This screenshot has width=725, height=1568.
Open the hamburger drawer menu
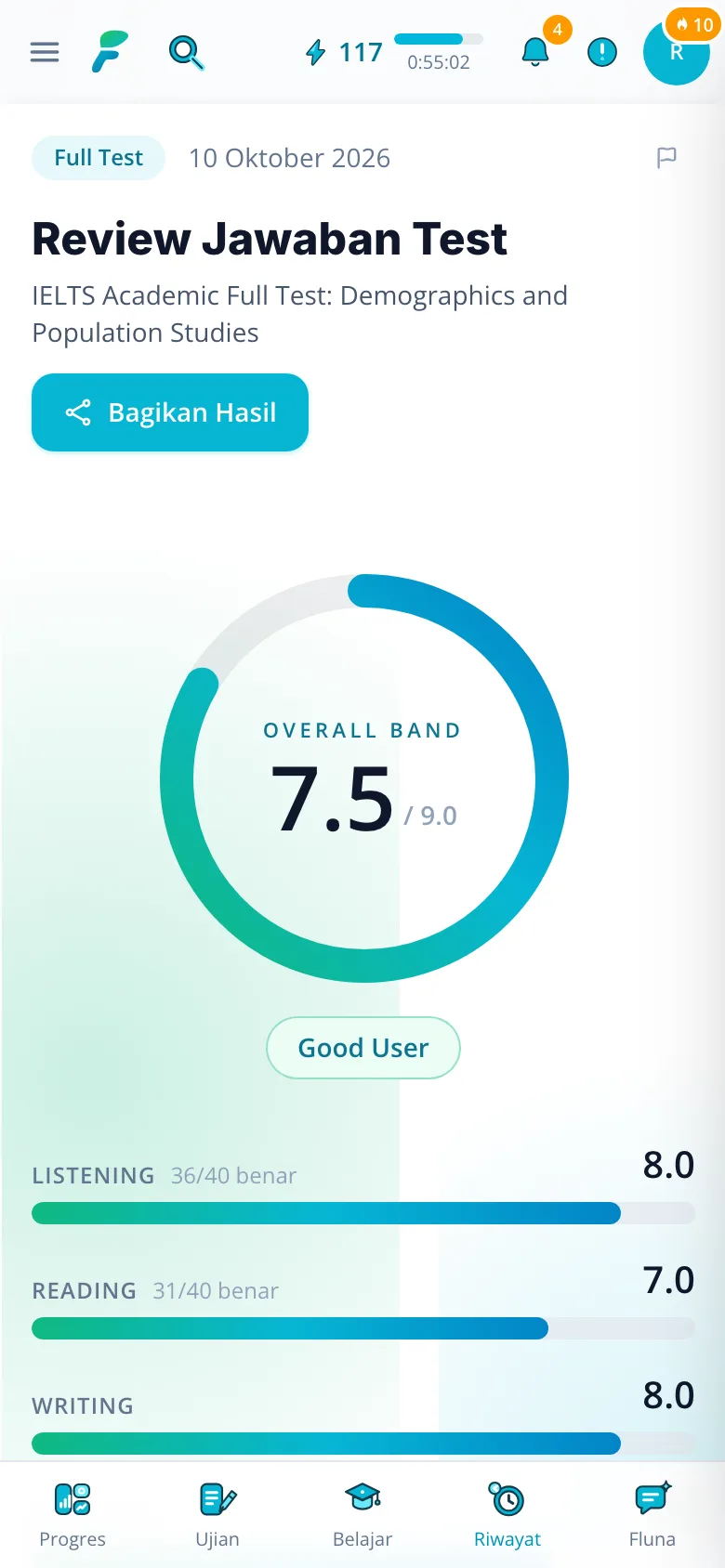tap(45, 52)
